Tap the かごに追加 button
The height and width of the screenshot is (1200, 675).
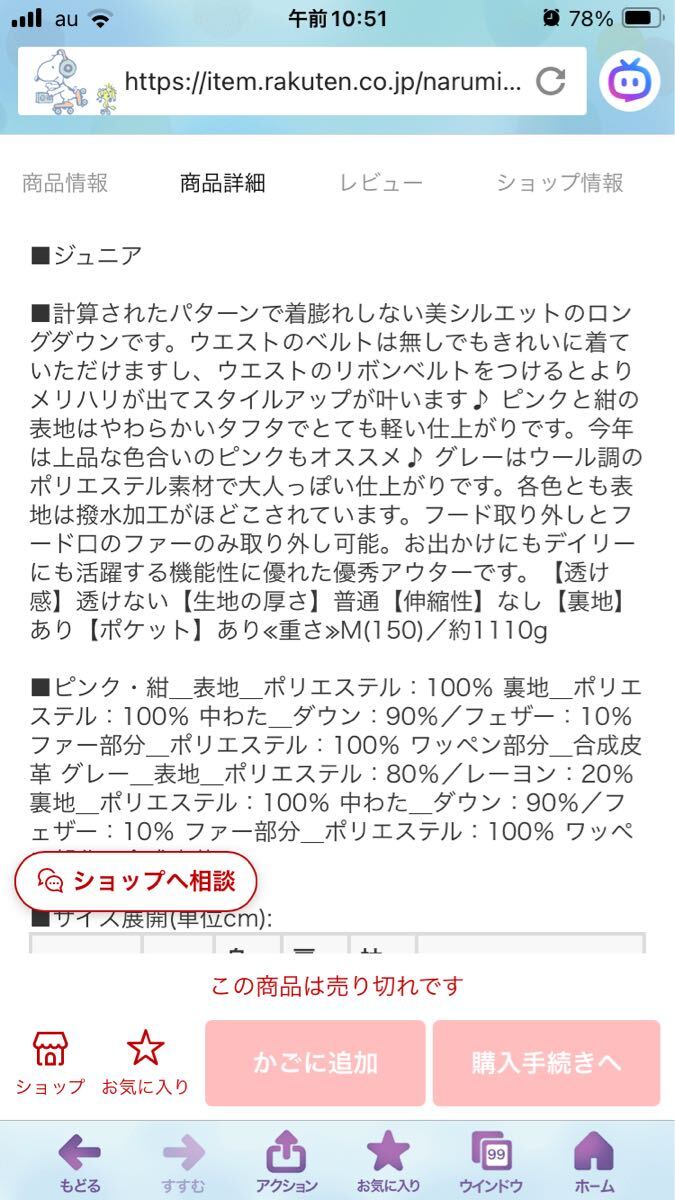[315, 1063]
